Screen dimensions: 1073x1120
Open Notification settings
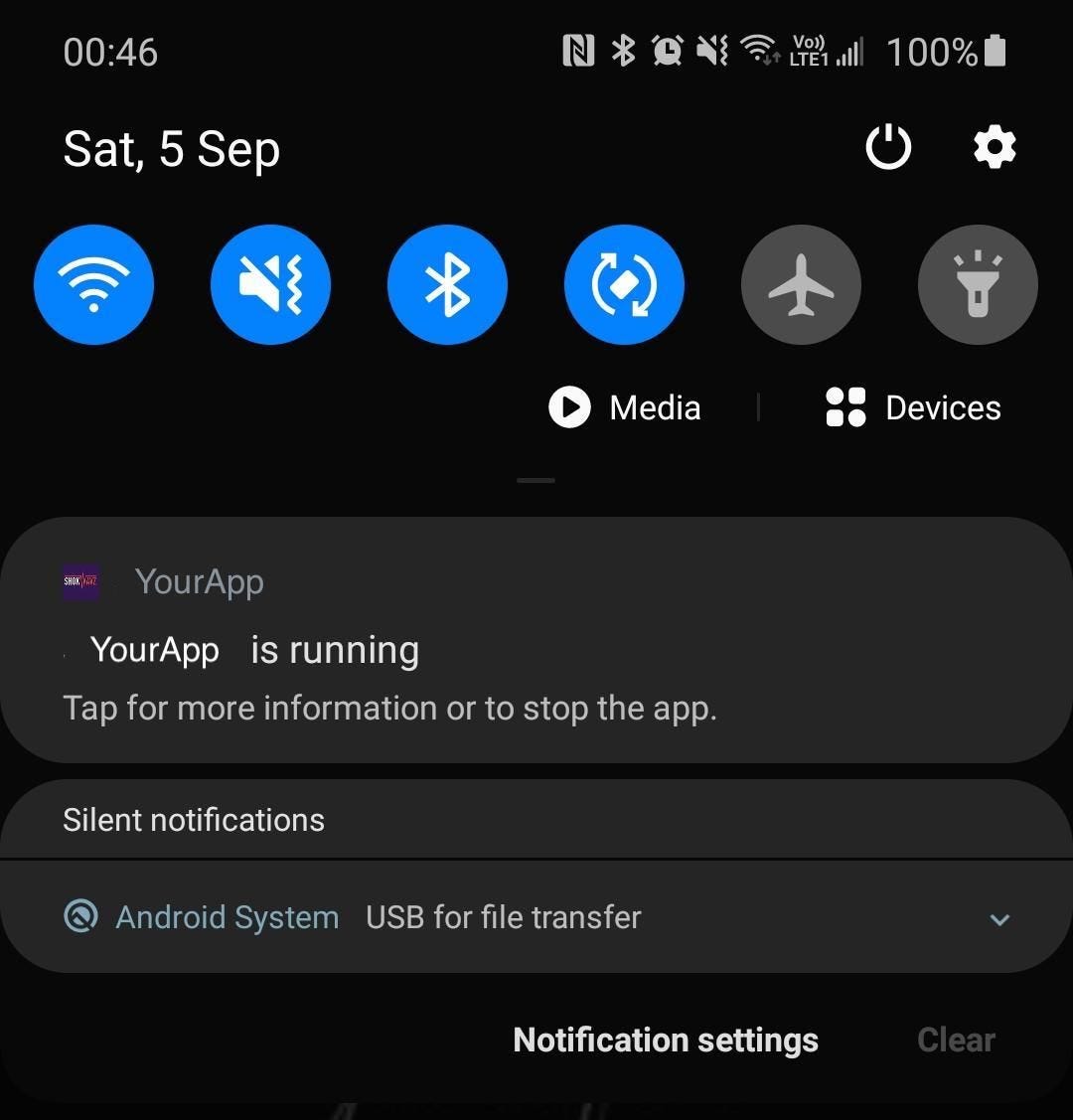click(x=665, y=1040)
